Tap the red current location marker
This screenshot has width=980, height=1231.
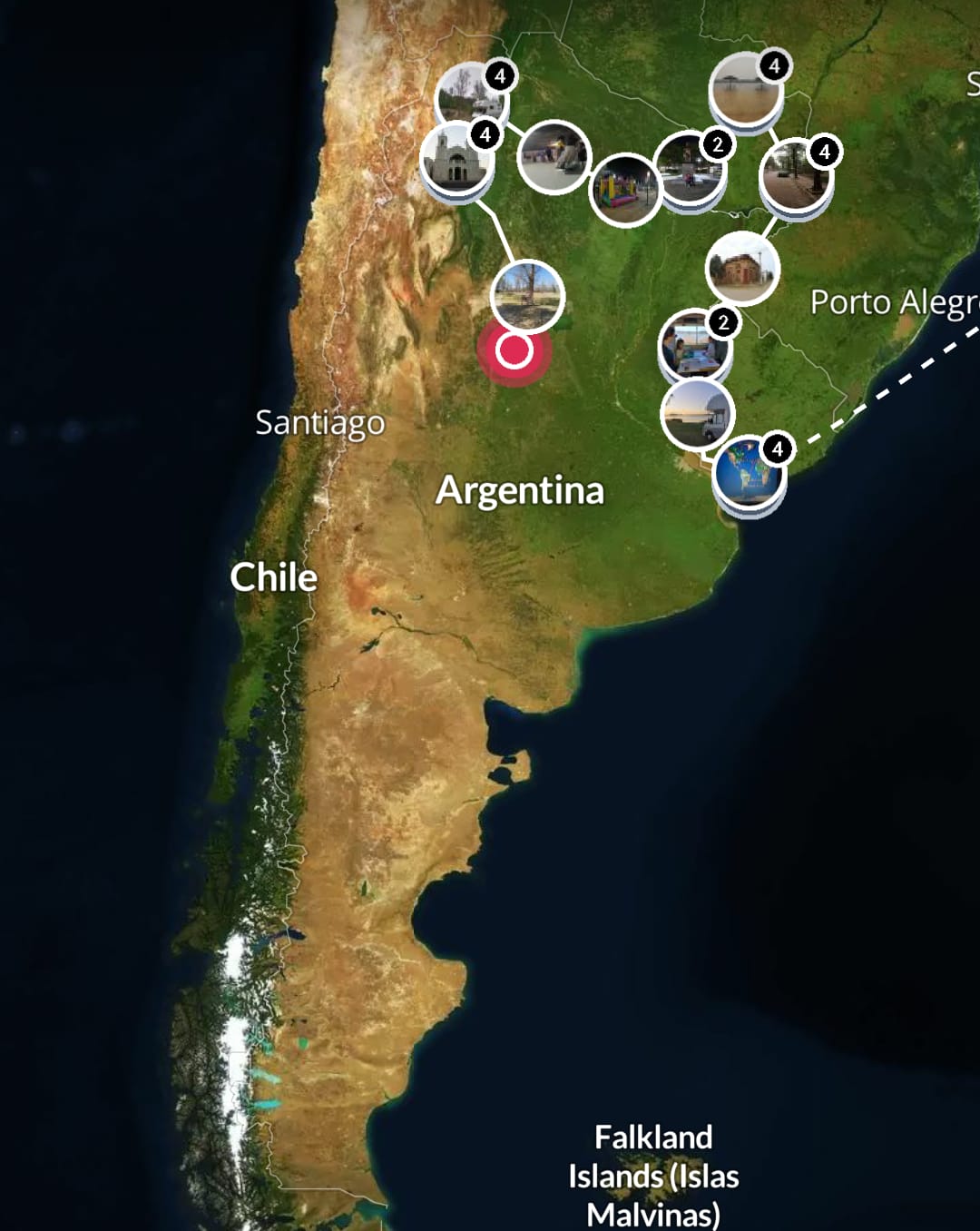514,350
